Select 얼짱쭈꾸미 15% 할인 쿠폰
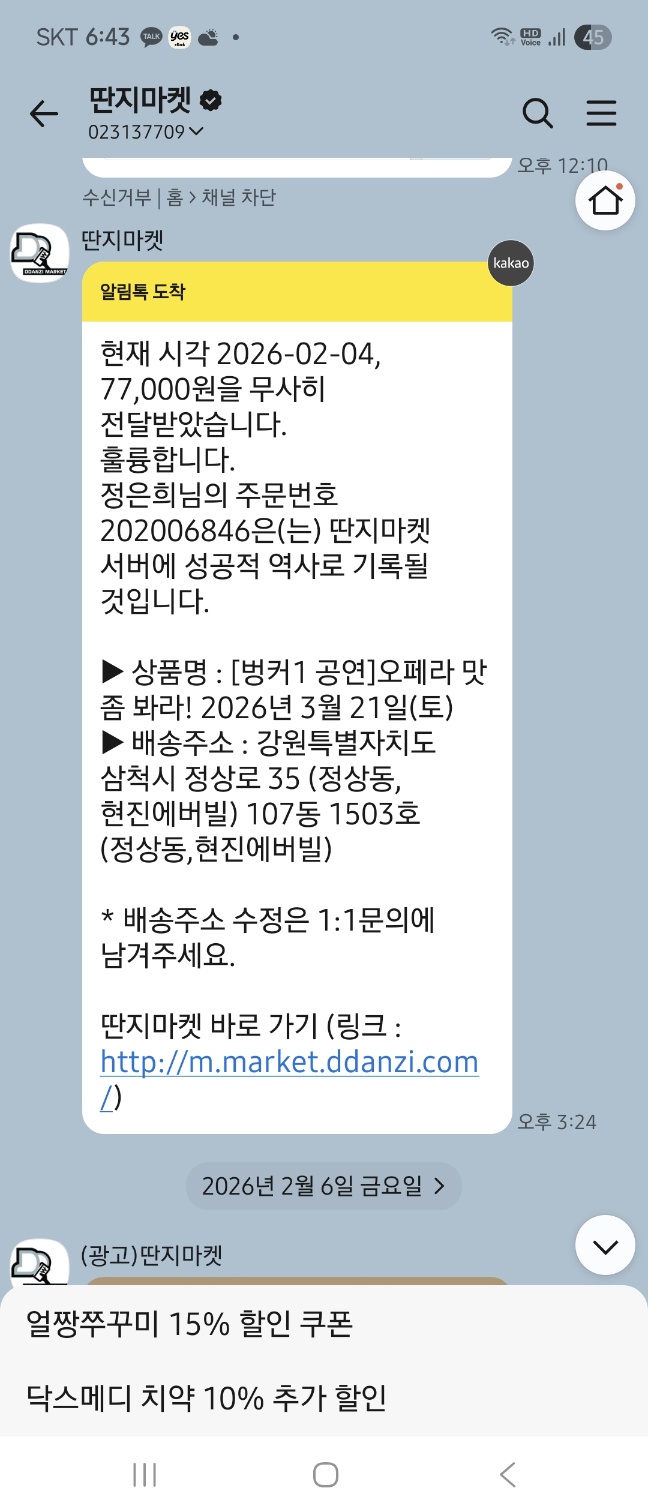 pos(189,1325)
